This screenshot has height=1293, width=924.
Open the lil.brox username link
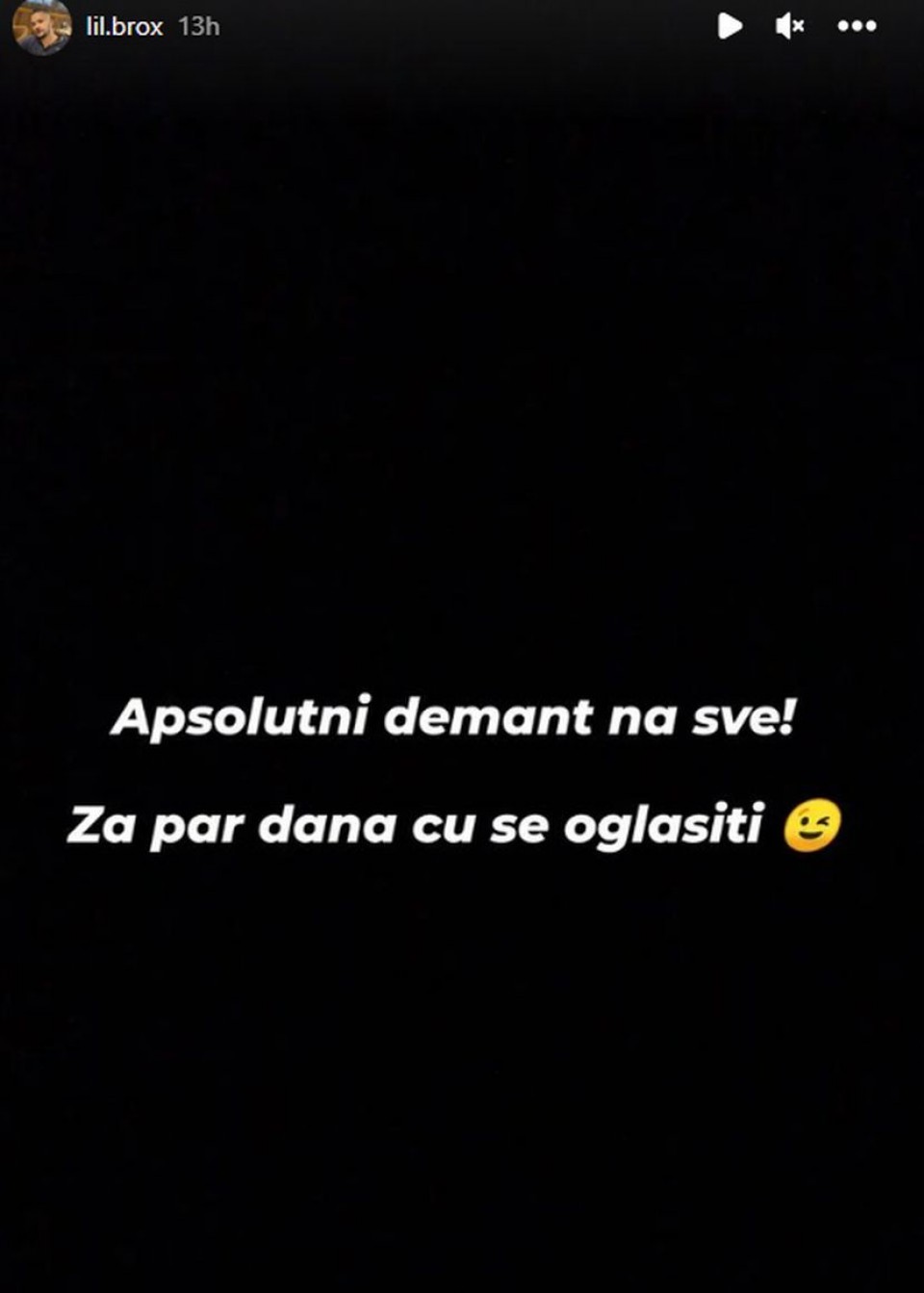click(124, 27)
